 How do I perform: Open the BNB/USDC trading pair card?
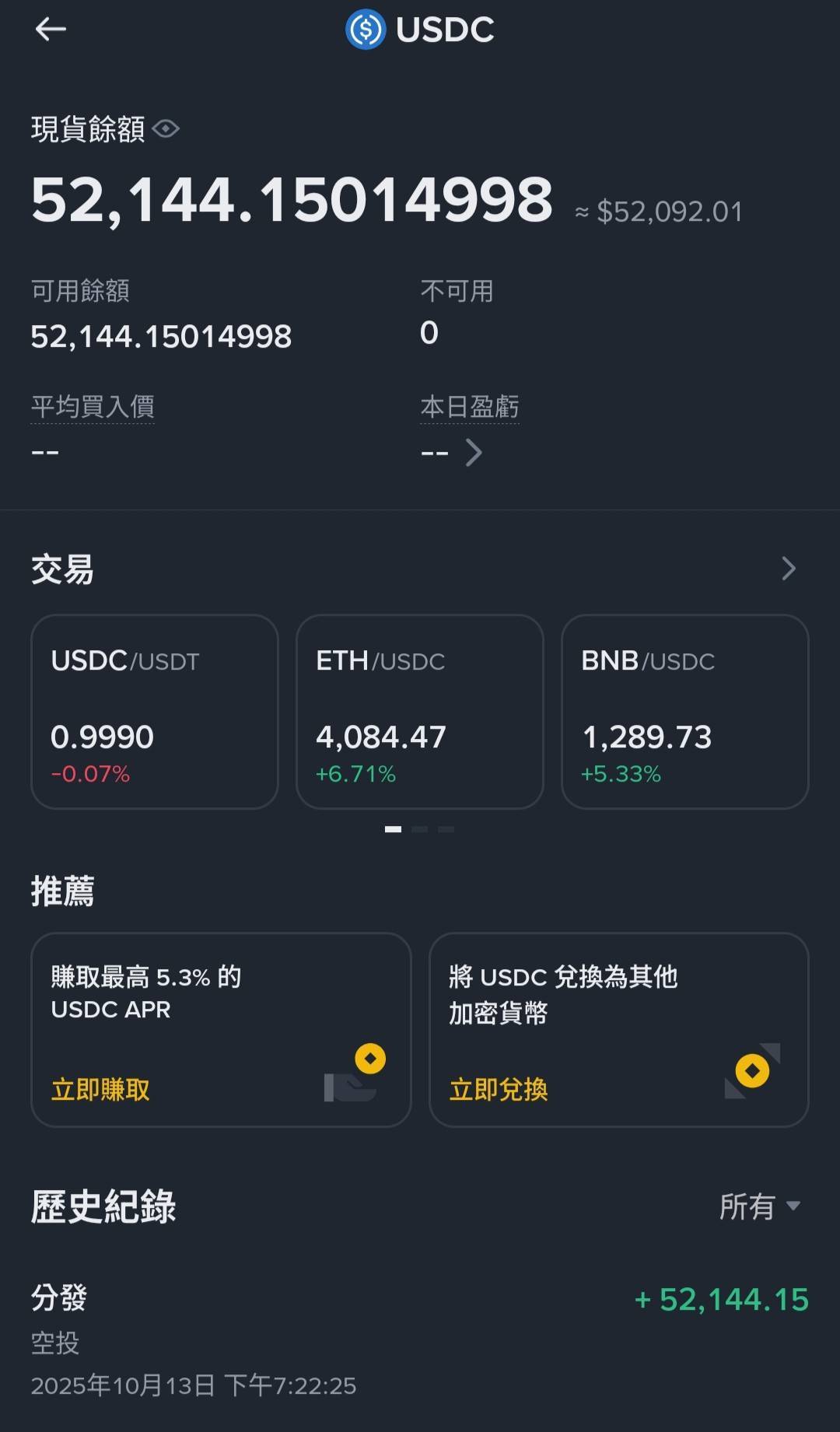pyautogui.click(x=684, y=712)
